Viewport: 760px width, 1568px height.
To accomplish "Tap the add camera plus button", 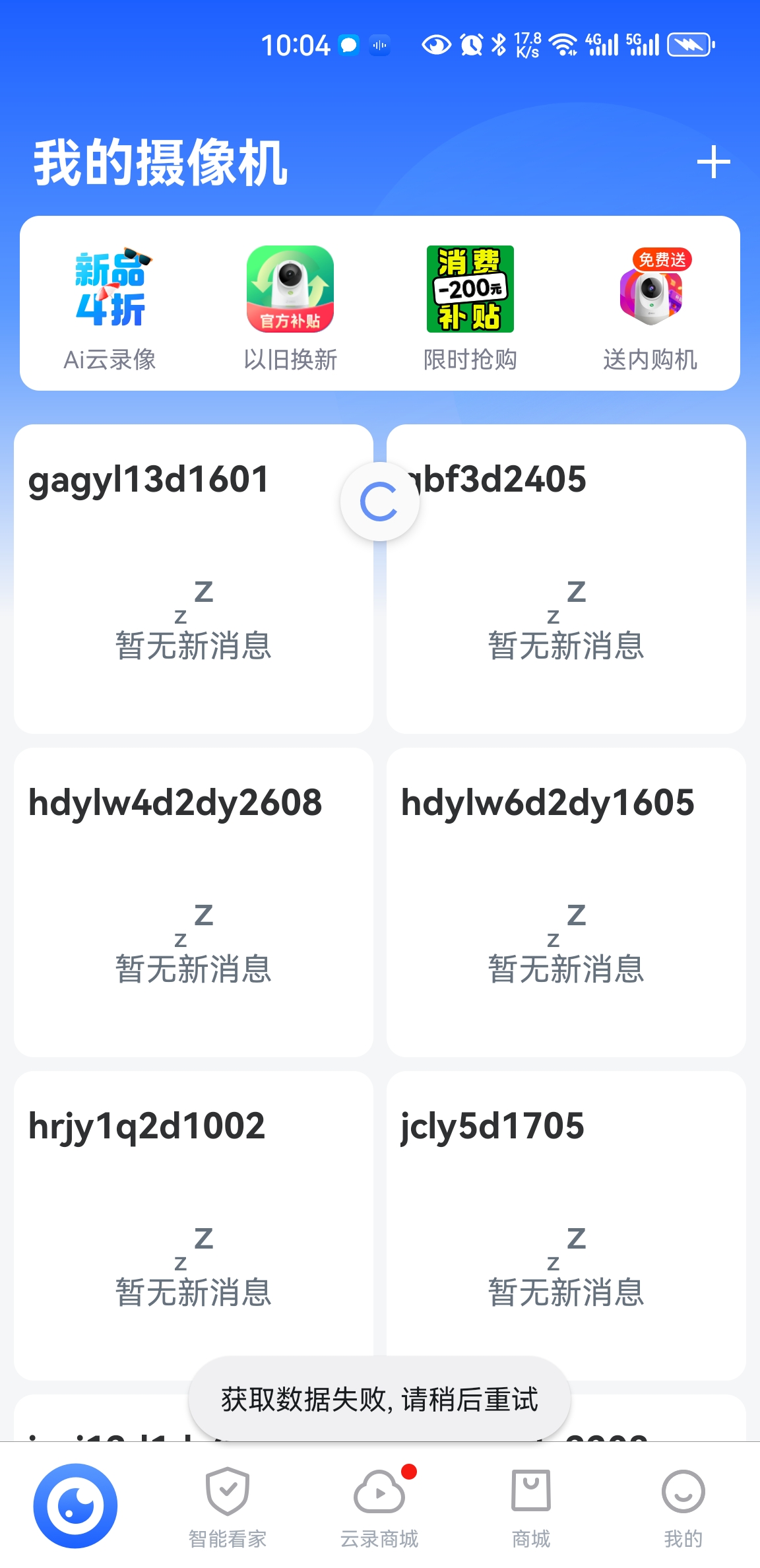I will point(714,163).
